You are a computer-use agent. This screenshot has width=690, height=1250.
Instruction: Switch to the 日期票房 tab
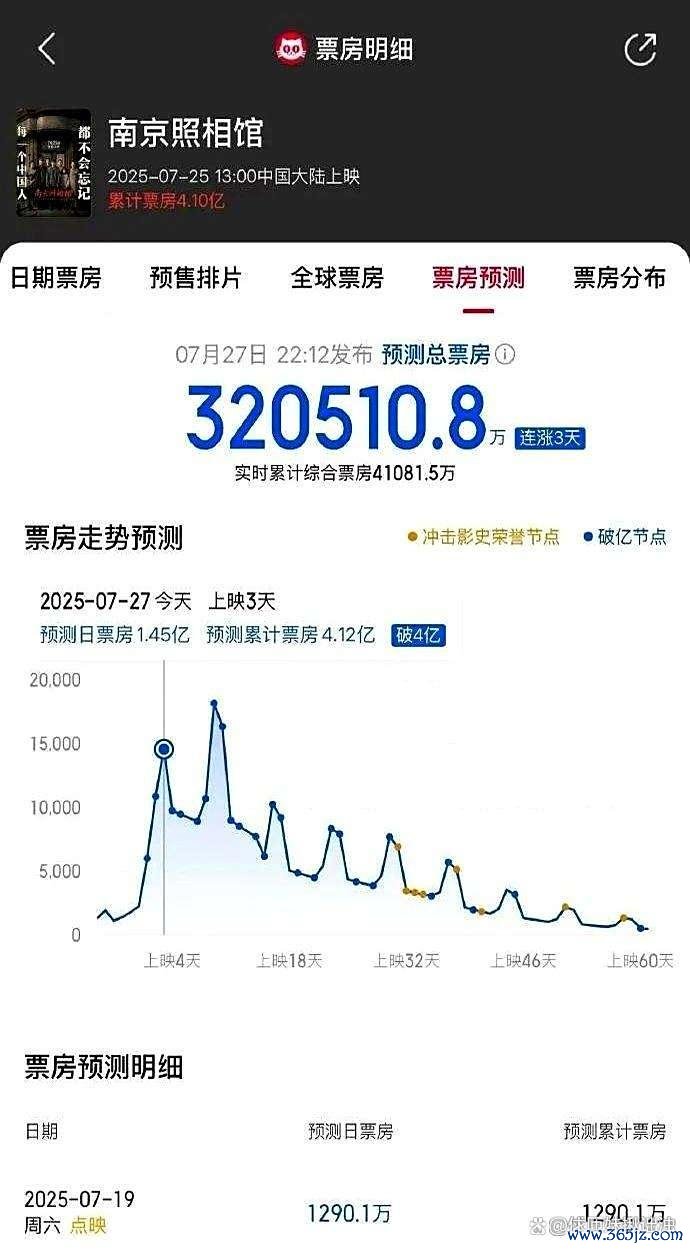coord(56,278)
